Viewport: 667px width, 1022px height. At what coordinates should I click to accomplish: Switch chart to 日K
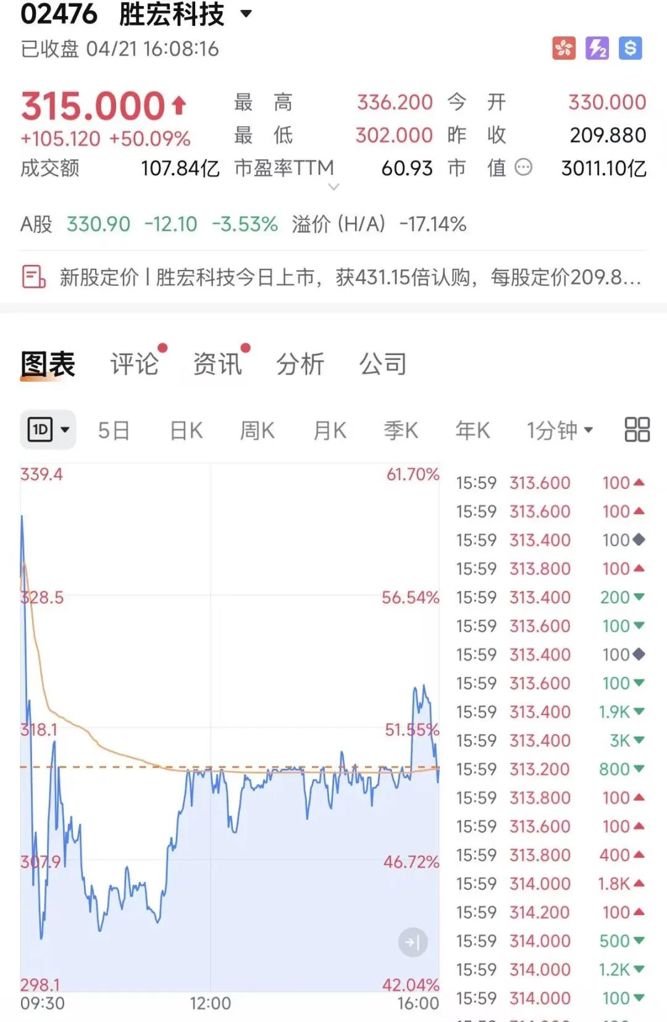point(186,431)
